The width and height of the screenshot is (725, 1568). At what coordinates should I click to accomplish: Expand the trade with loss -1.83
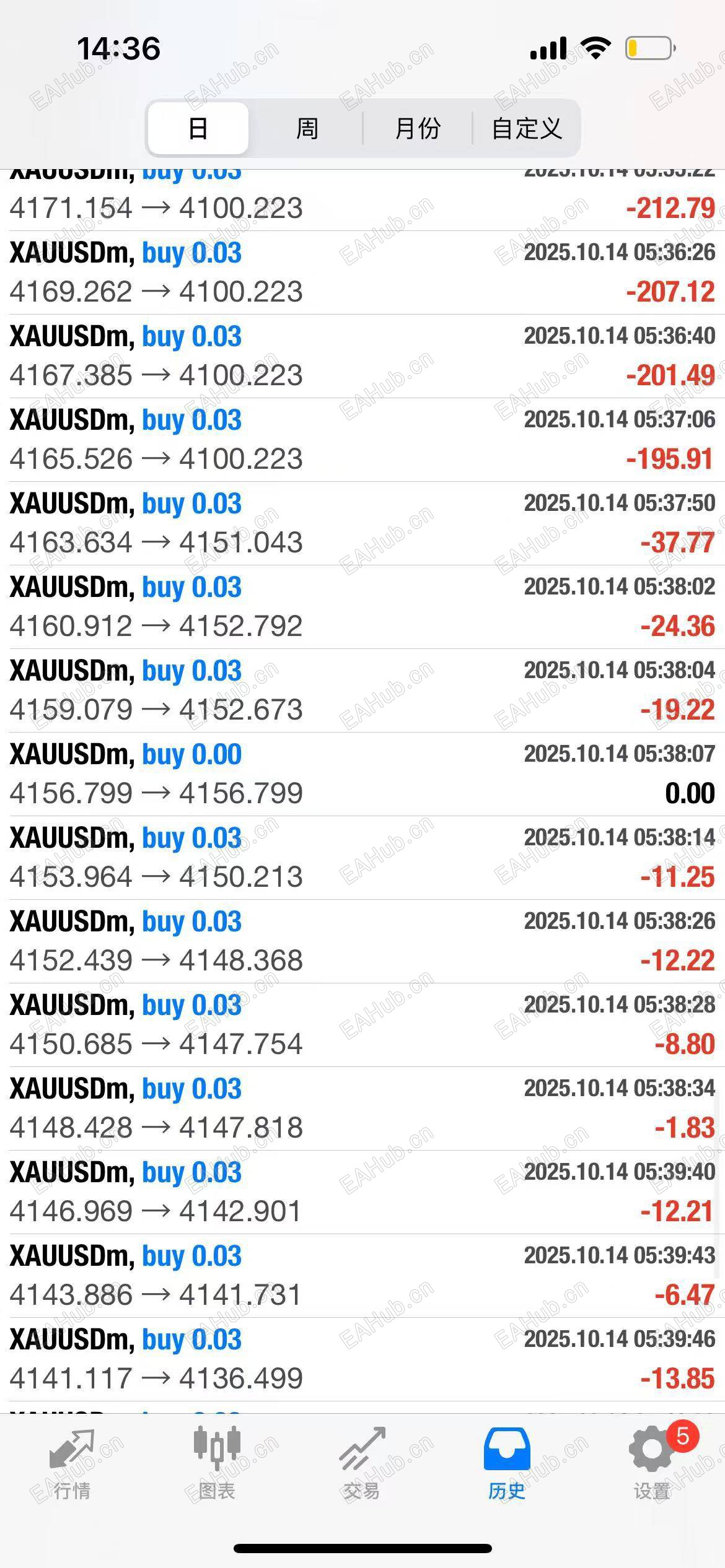pos(362,1108)
